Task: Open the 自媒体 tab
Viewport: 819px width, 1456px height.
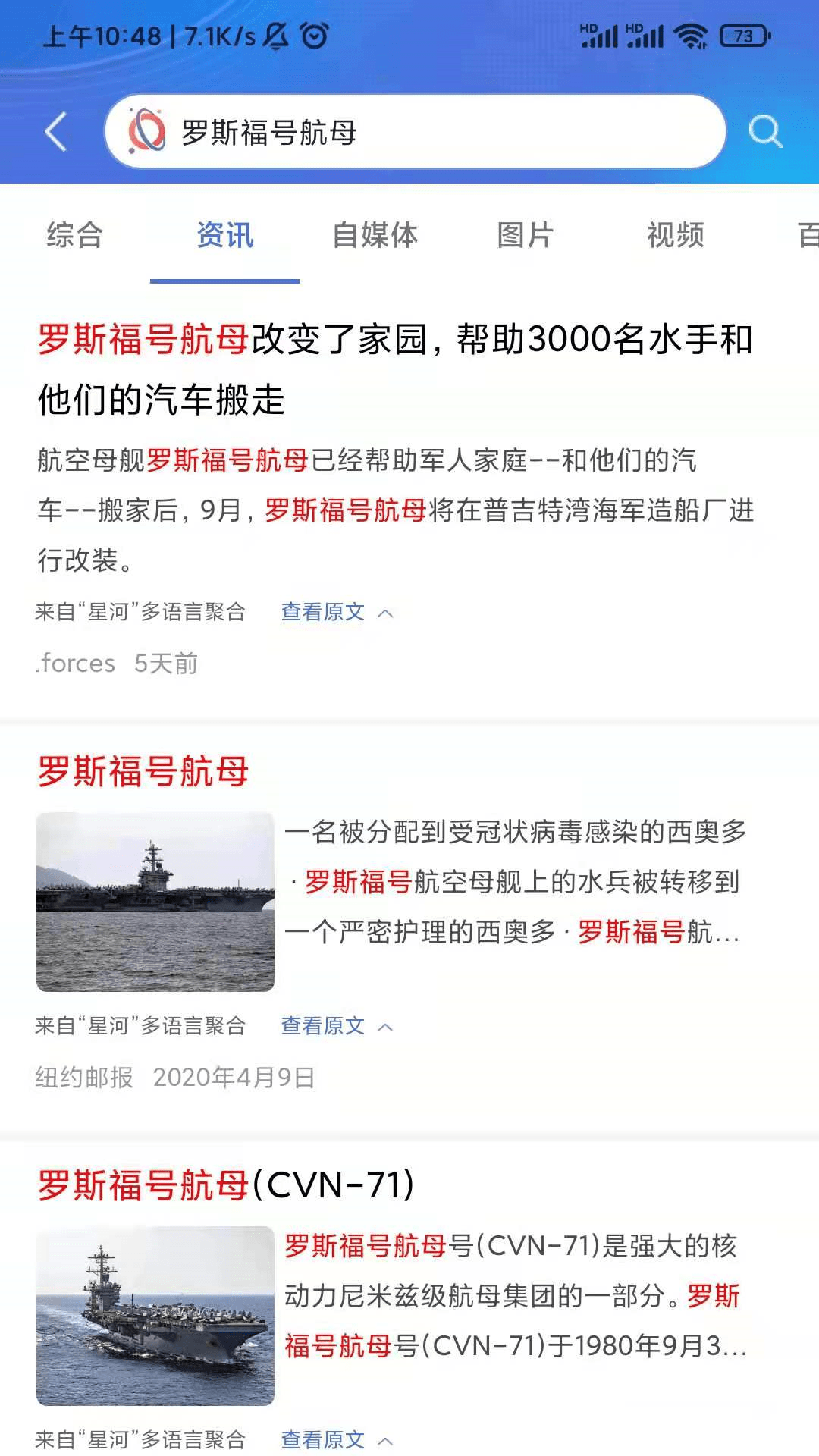Action: (x=375, y=237)
